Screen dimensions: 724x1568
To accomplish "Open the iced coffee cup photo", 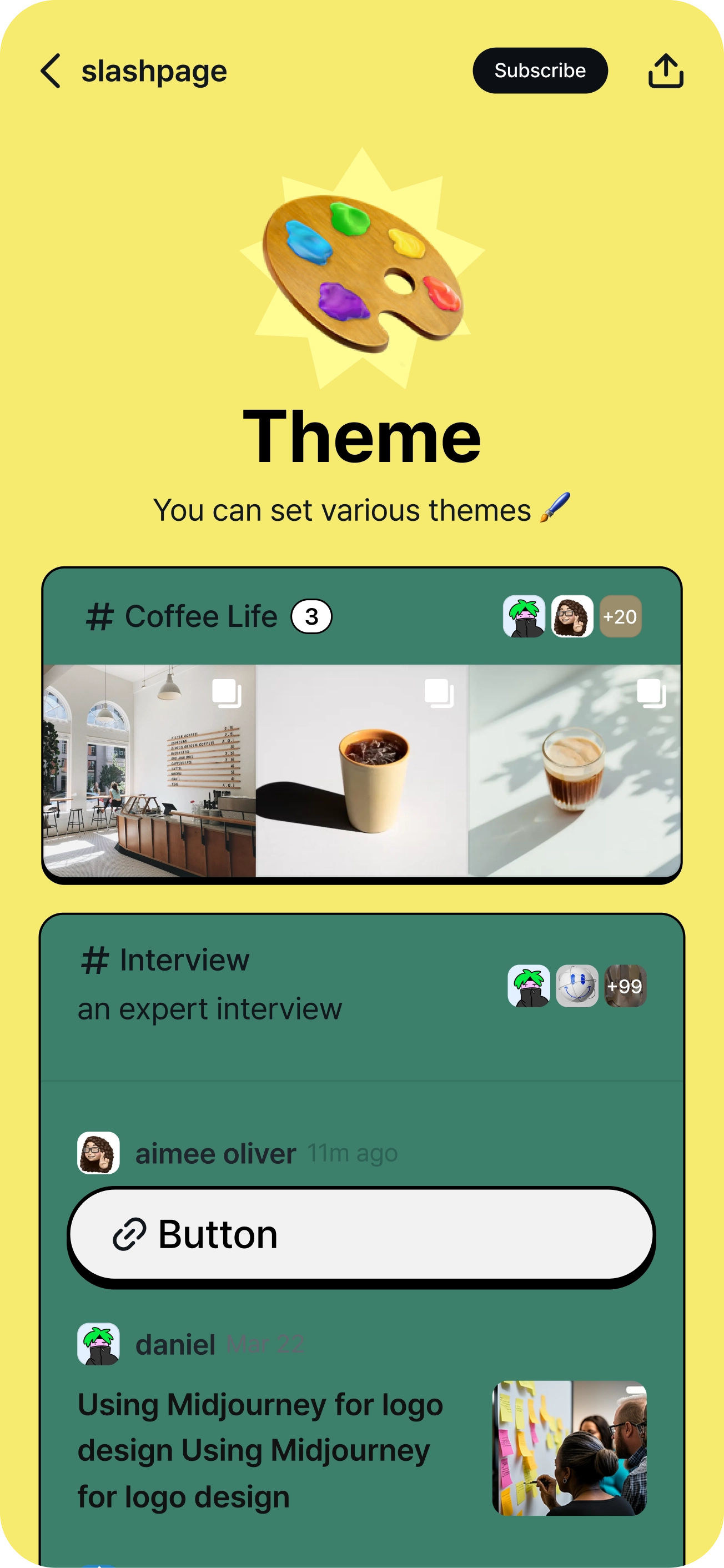I will (x=361, y=771).
